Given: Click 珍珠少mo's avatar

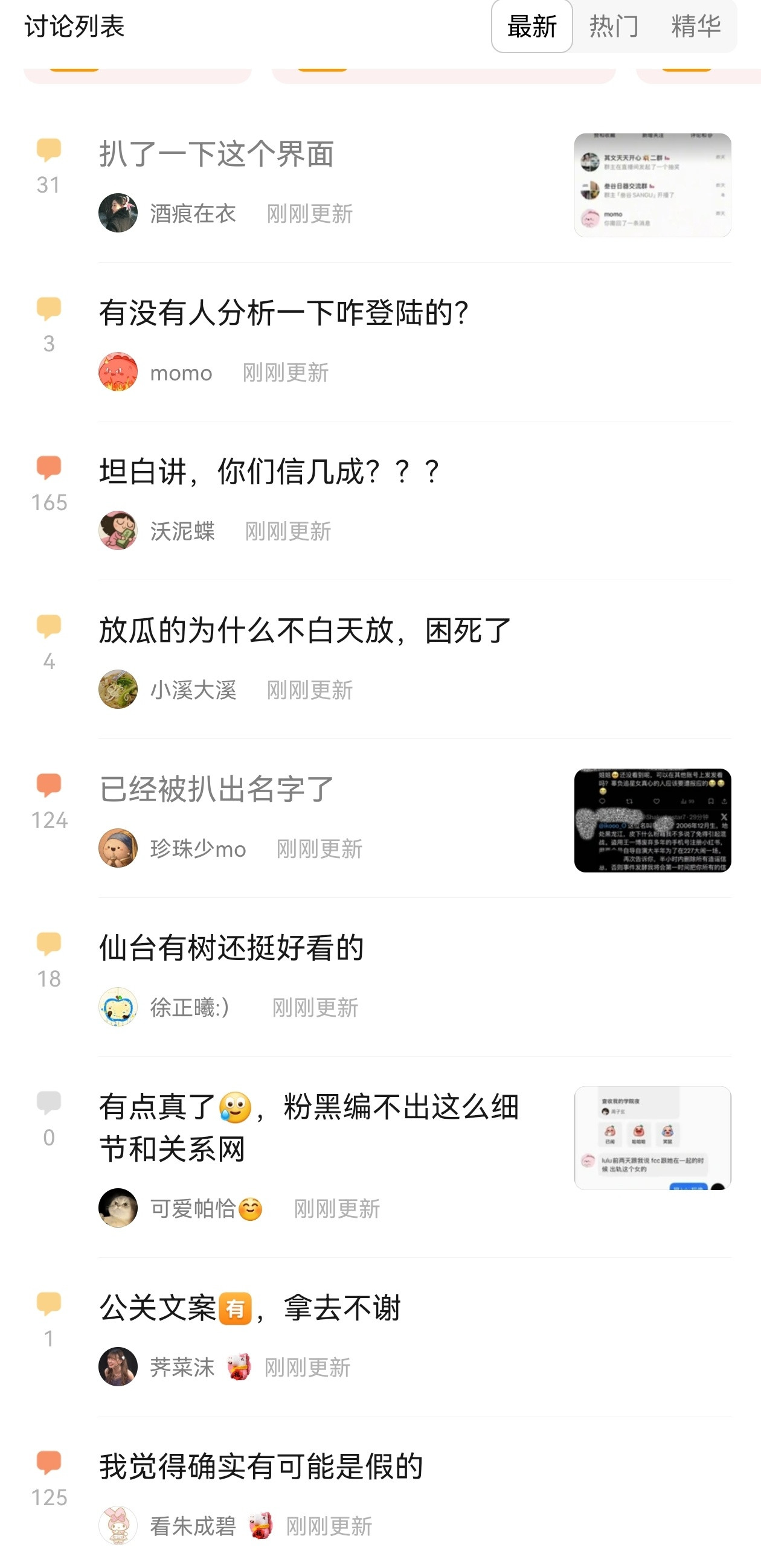Looking at the screenshot, I should tap(120, 848).
